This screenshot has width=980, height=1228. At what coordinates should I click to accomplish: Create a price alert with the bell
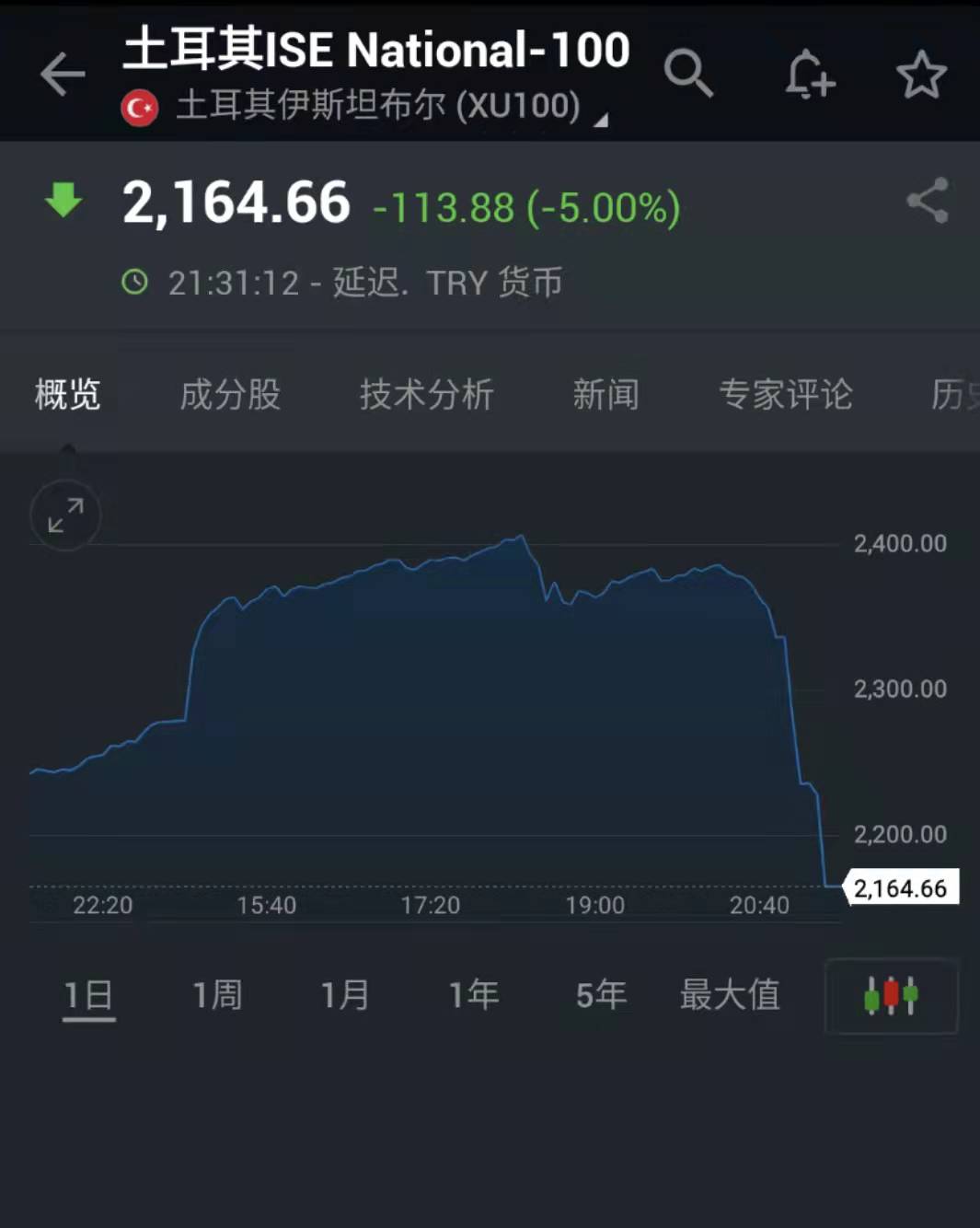[809, 74]
